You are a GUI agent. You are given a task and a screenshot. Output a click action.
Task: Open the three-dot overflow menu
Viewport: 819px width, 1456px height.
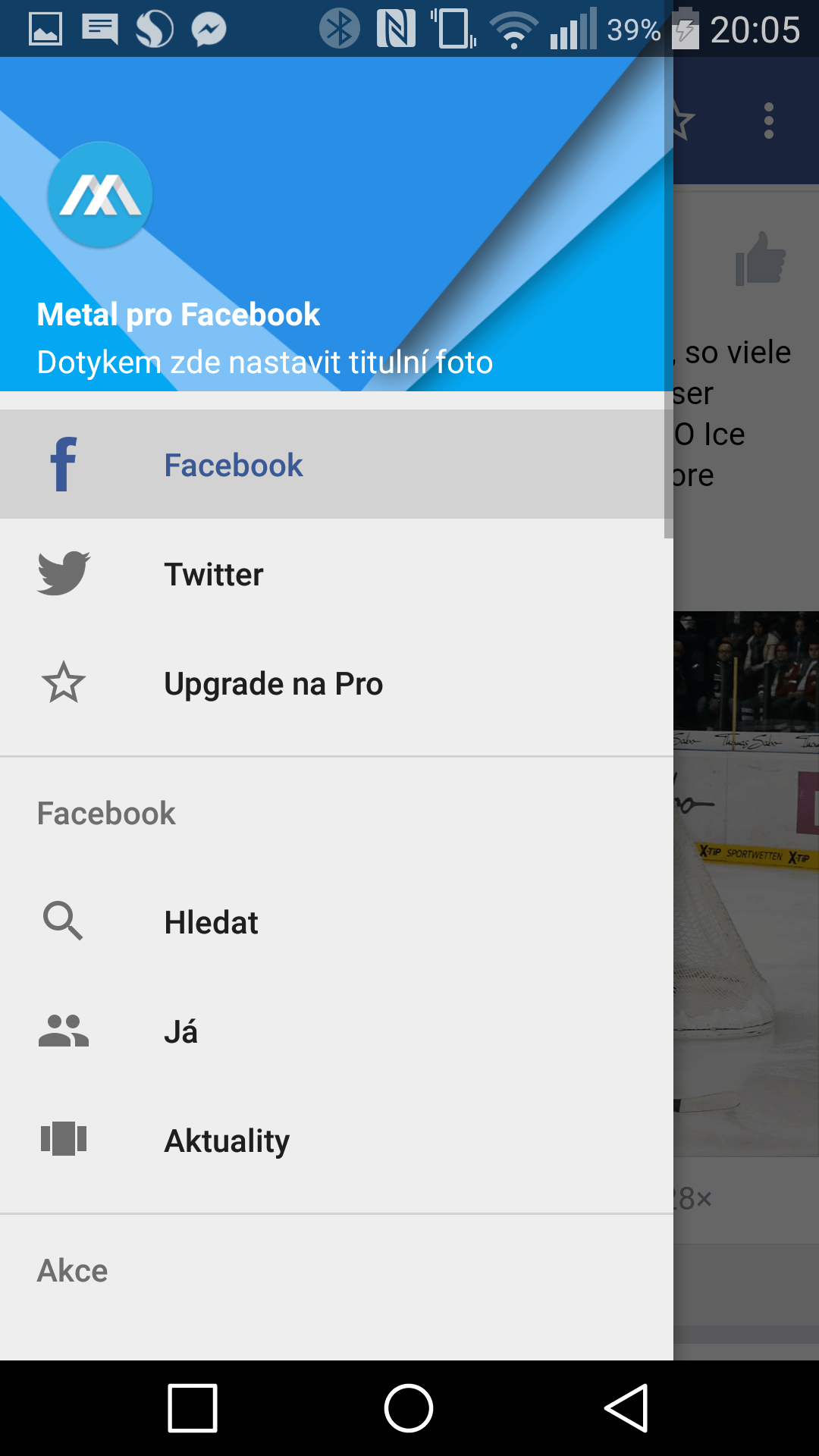point(769,121)
